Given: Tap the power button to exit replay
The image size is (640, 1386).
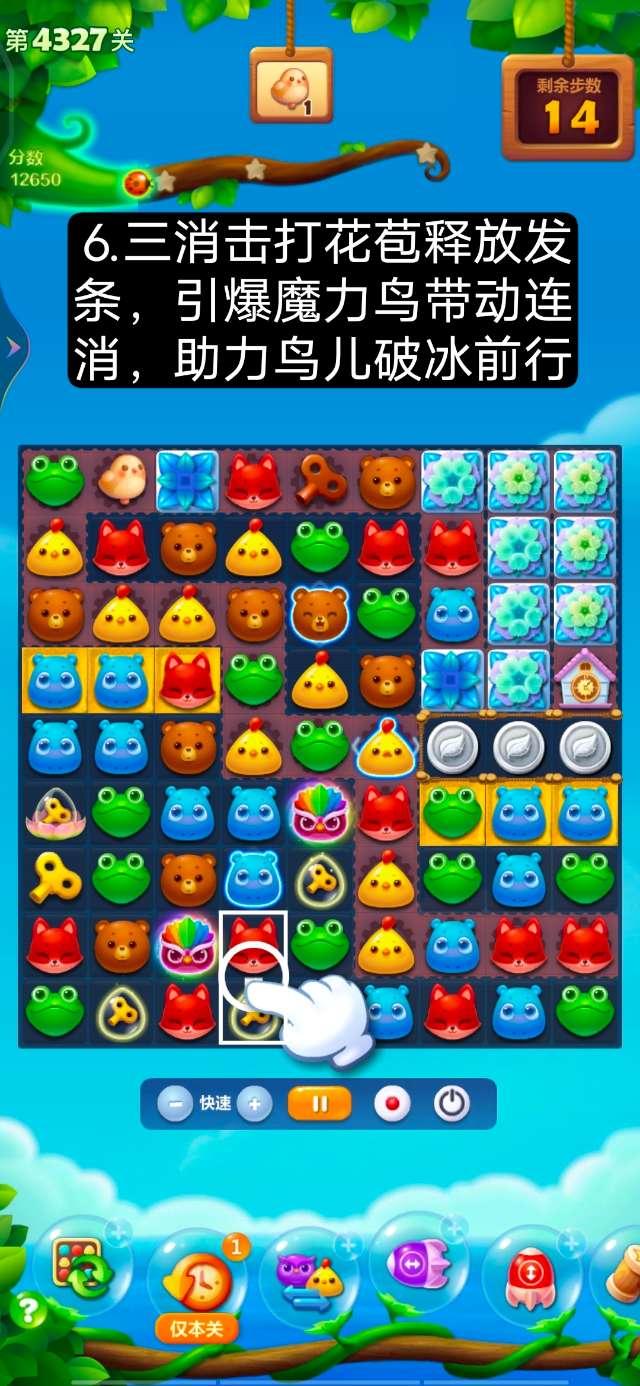Looking at the screenshot, I should point(452,1104).
